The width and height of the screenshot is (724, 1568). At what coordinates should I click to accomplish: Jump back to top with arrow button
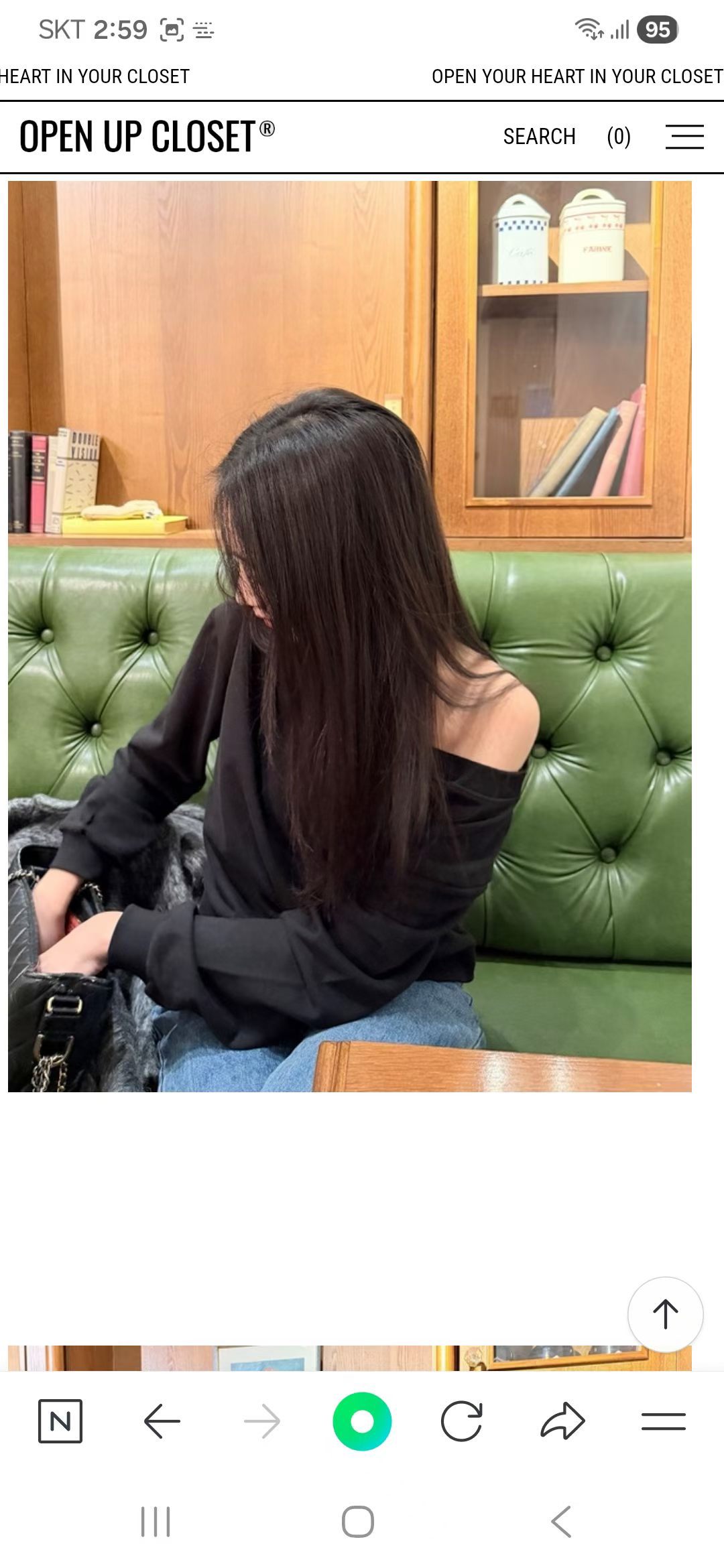click(665, 1314)
